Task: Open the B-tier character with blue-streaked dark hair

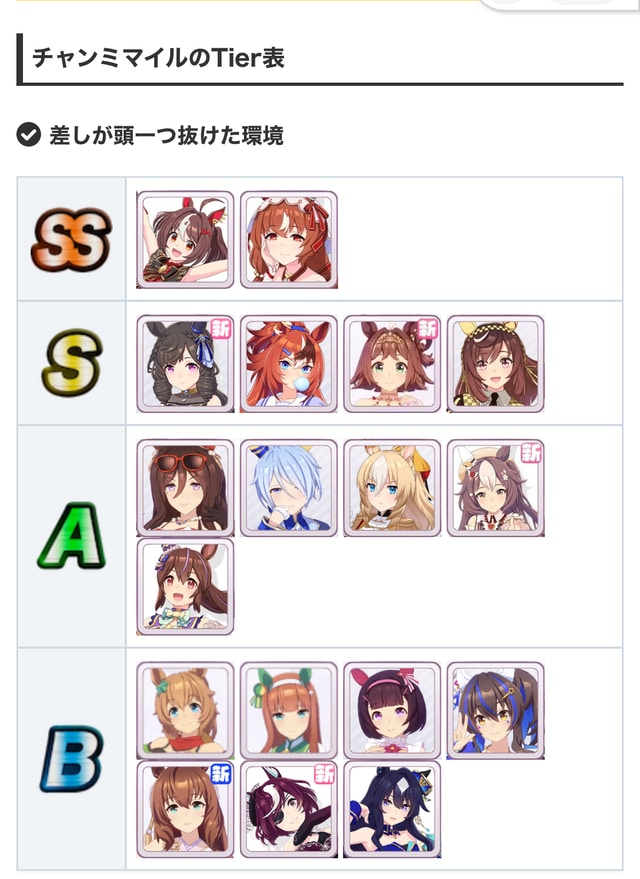Action: (x=496, y=710)
